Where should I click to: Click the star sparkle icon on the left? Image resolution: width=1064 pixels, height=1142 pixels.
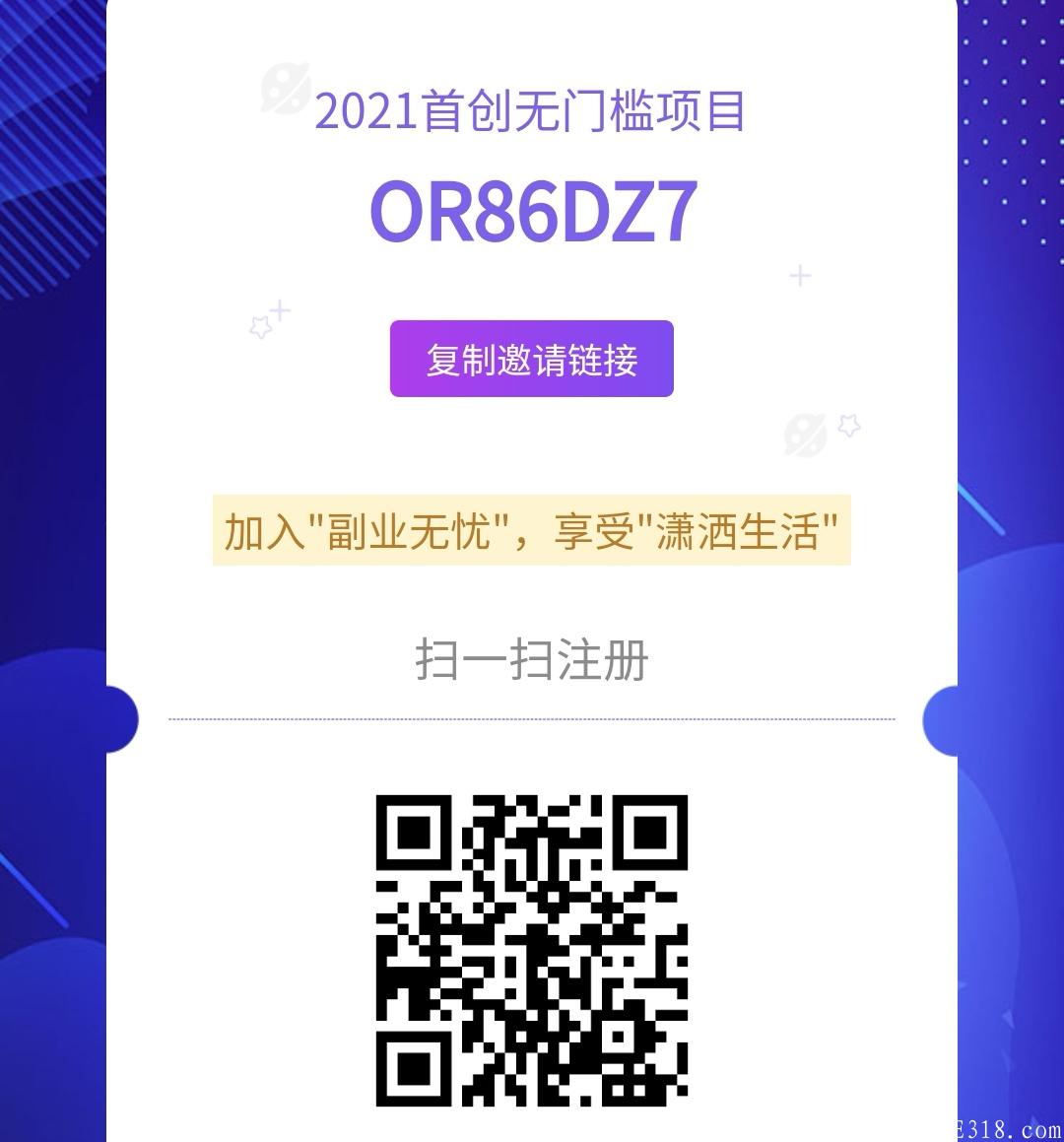[261, 326]
